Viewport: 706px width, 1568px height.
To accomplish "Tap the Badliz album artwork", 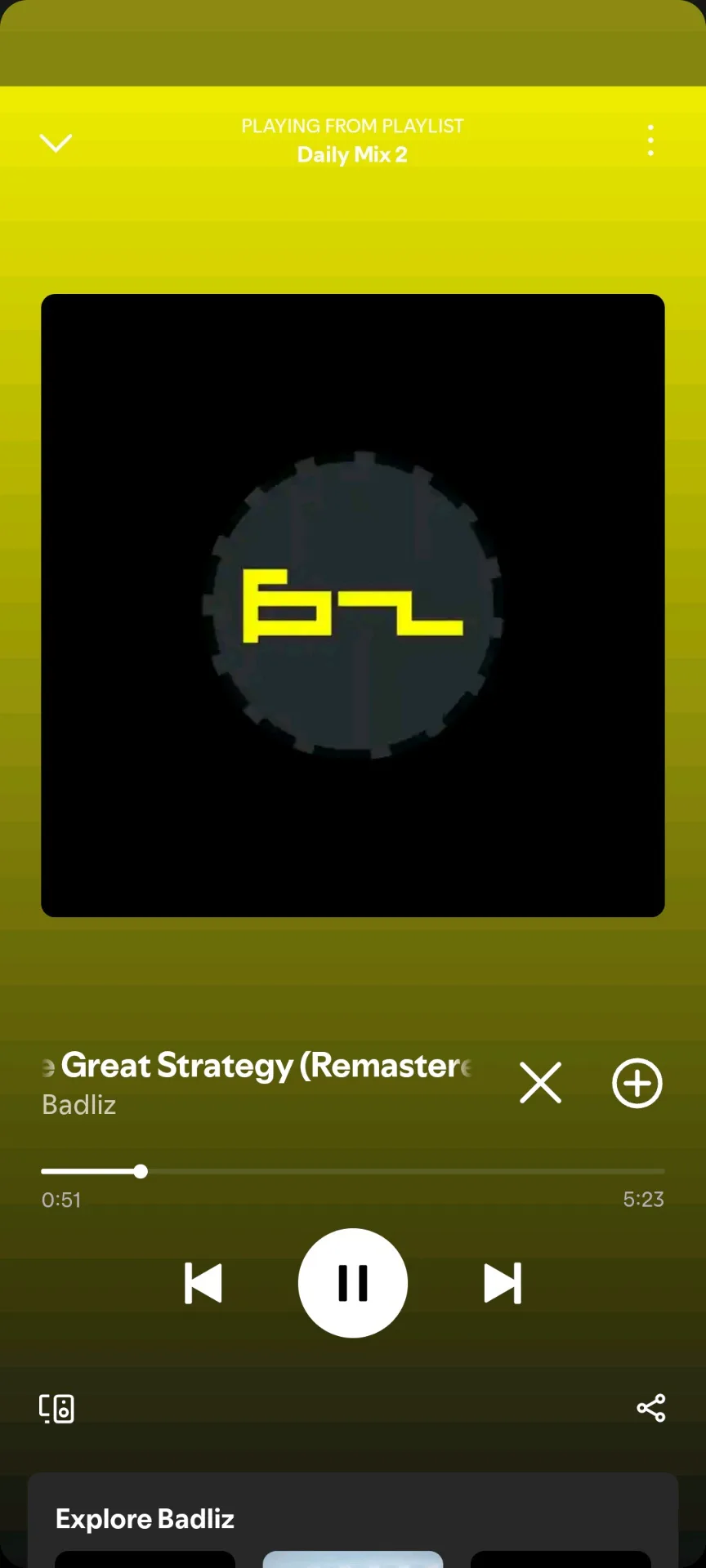I will pyautogui.click(x=353, y=605).
